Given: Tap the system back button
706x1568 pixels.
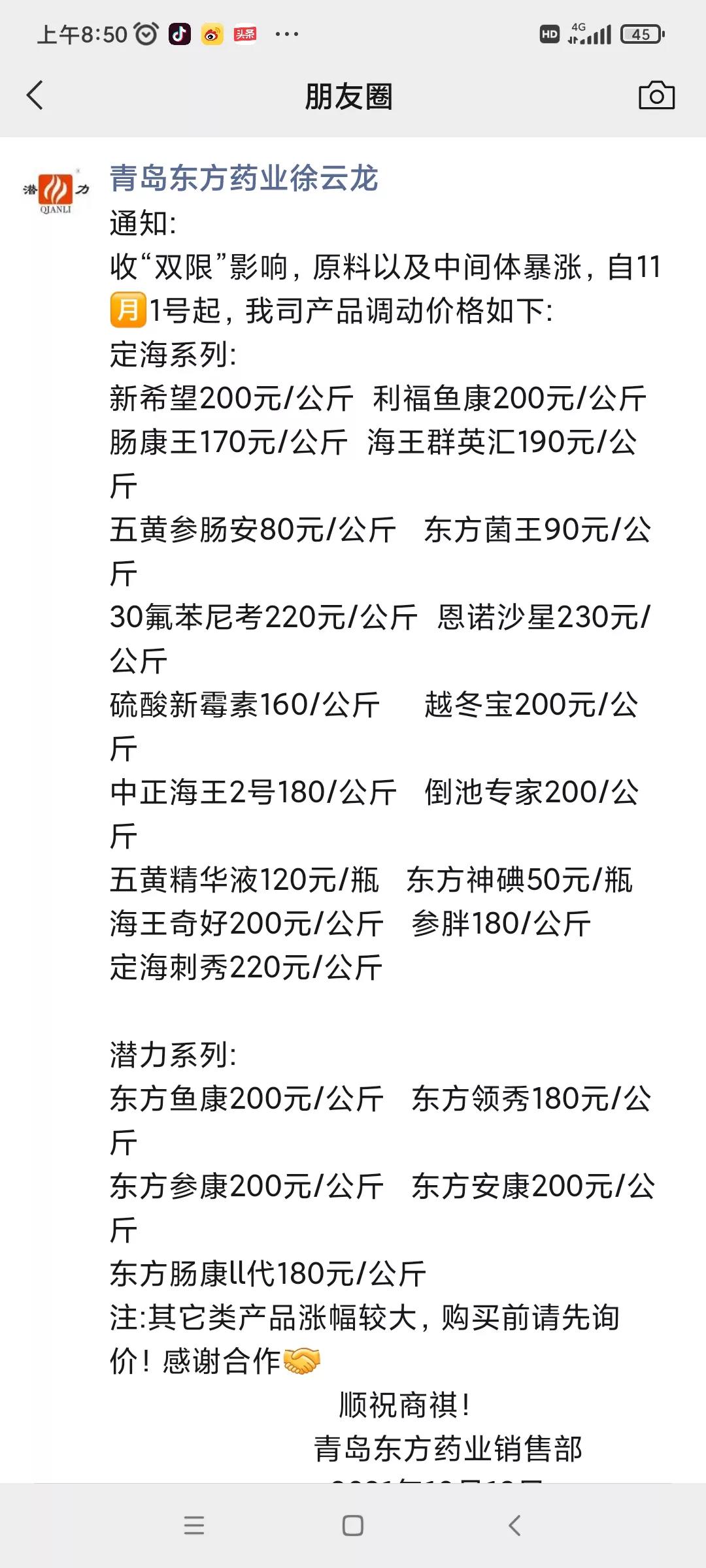Looking at the screenshot, I should point(514,1525).
